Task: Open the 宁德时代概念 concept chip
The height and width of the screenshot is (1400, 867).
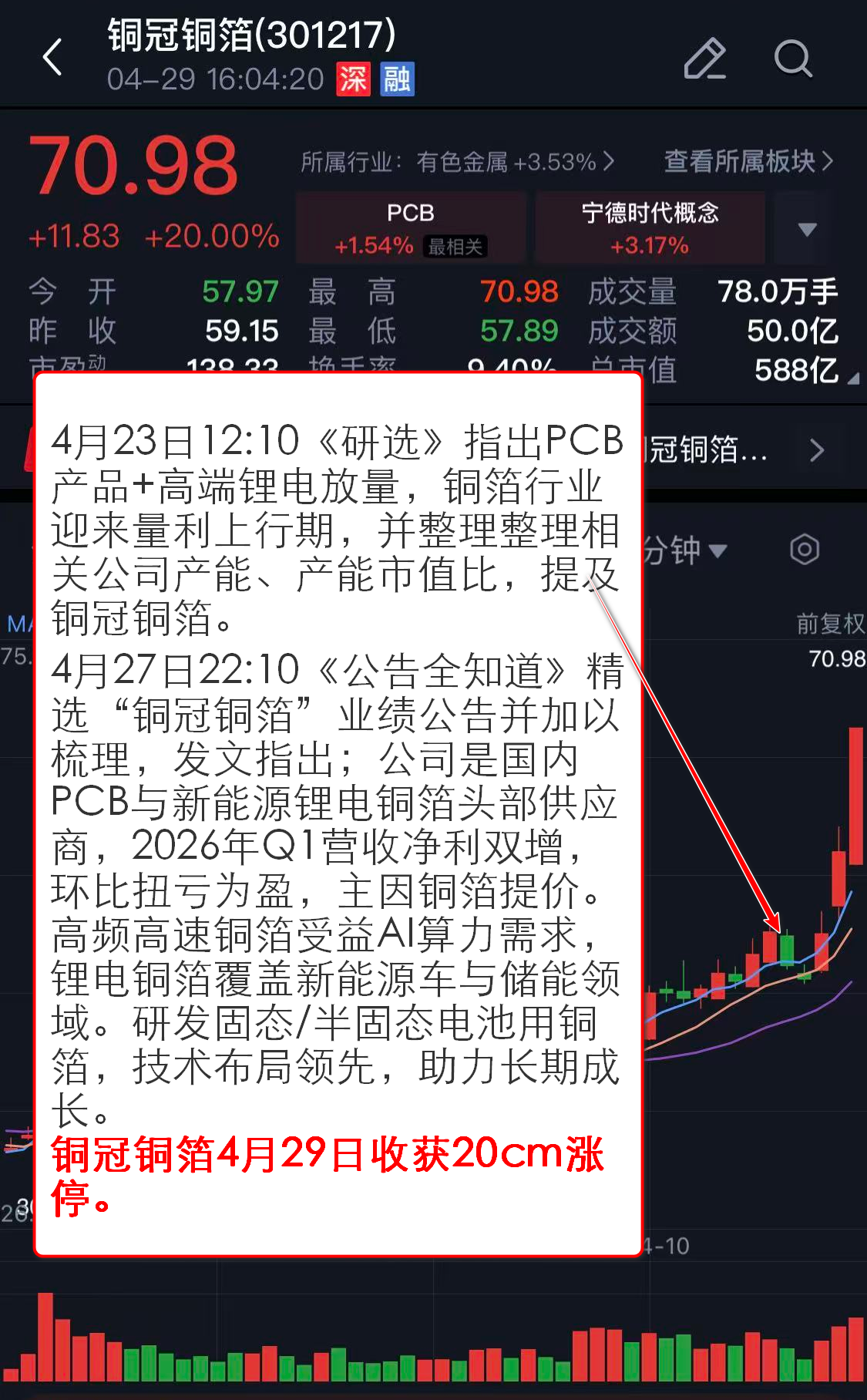Action: (650, 228)
